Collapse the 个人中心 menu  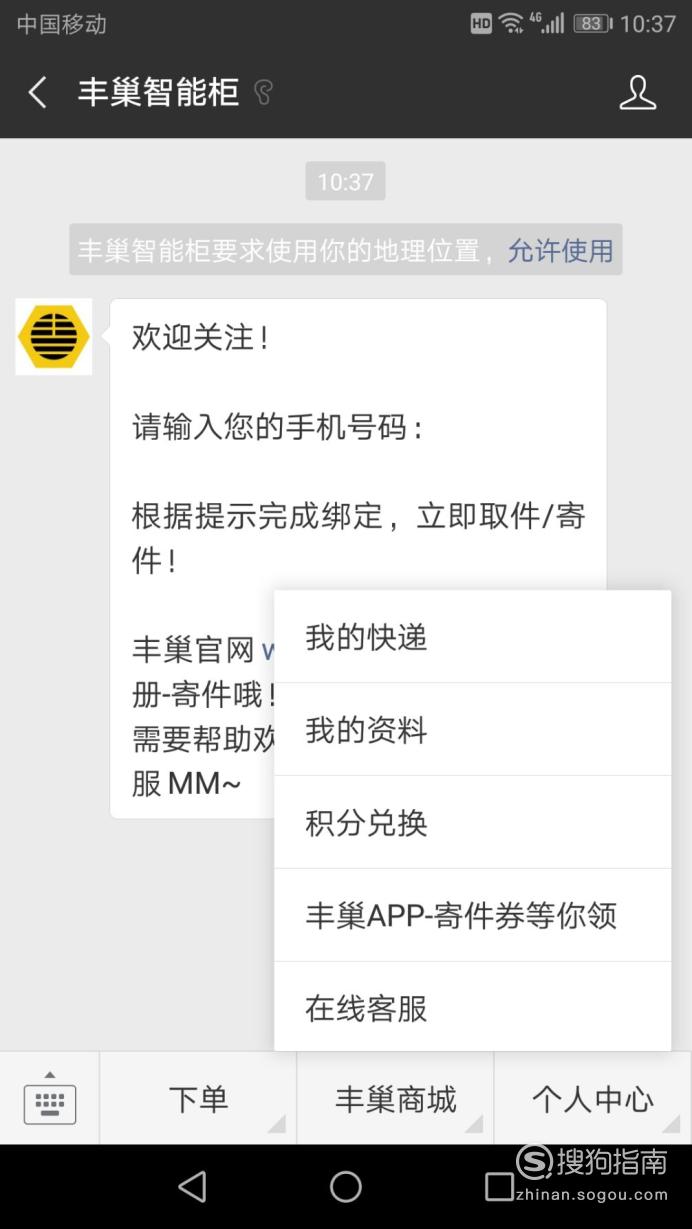593,1099
